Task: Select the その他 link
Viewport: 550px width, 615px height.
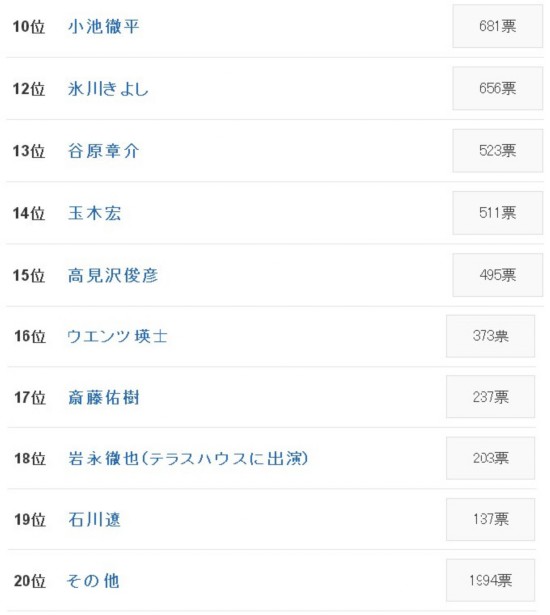Action: (93, 581)
